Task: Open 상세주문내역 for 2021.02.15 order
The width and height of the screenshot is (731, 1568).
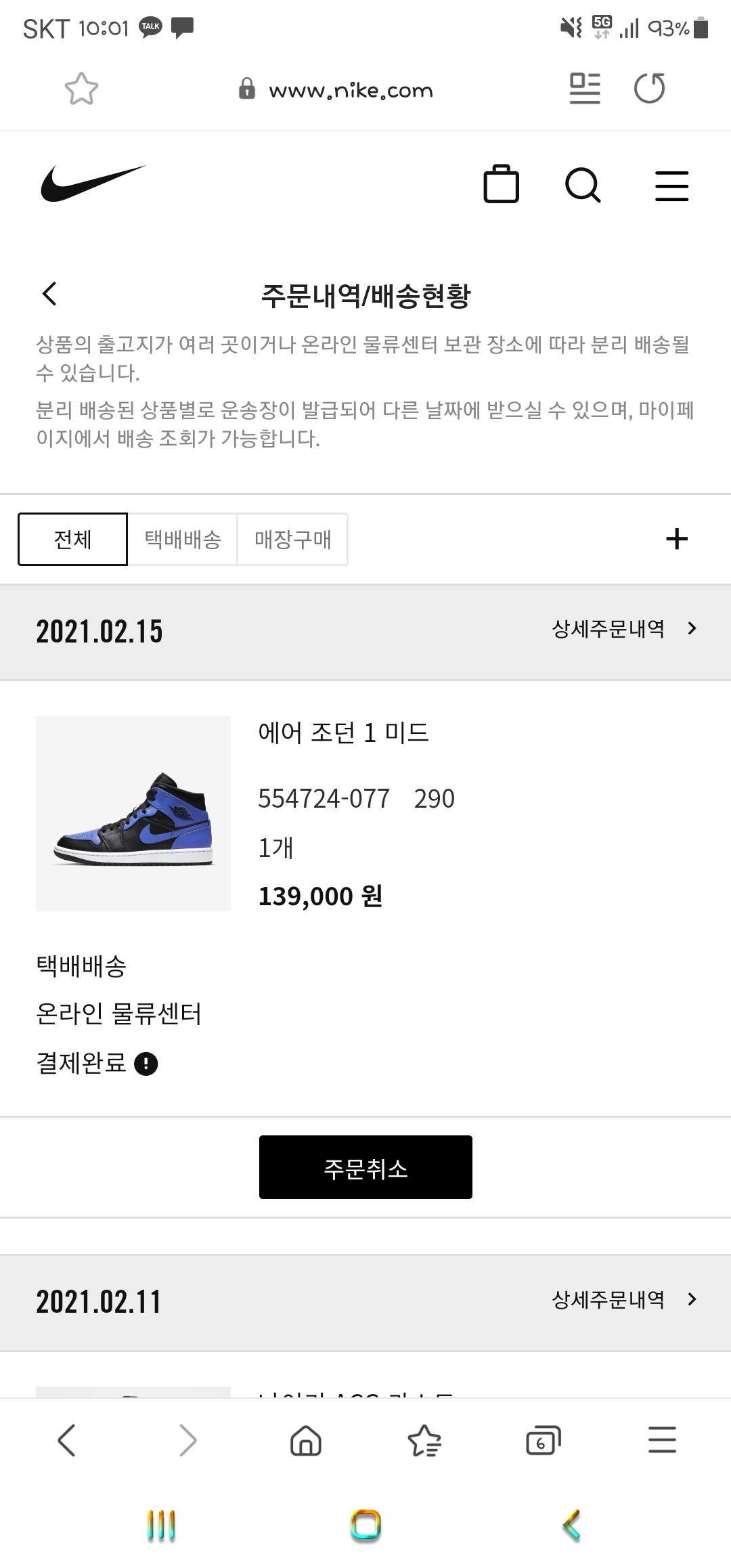Action: [x=623, y=629]
